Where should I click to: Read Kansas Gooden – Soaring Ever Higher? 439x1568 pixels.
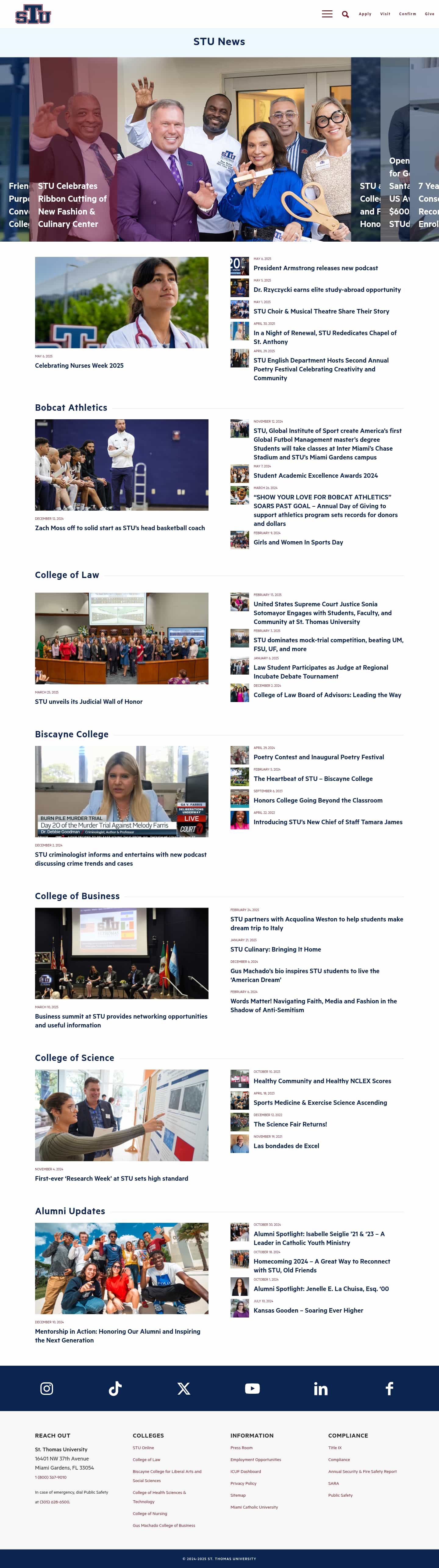[x=308, y=1311]
